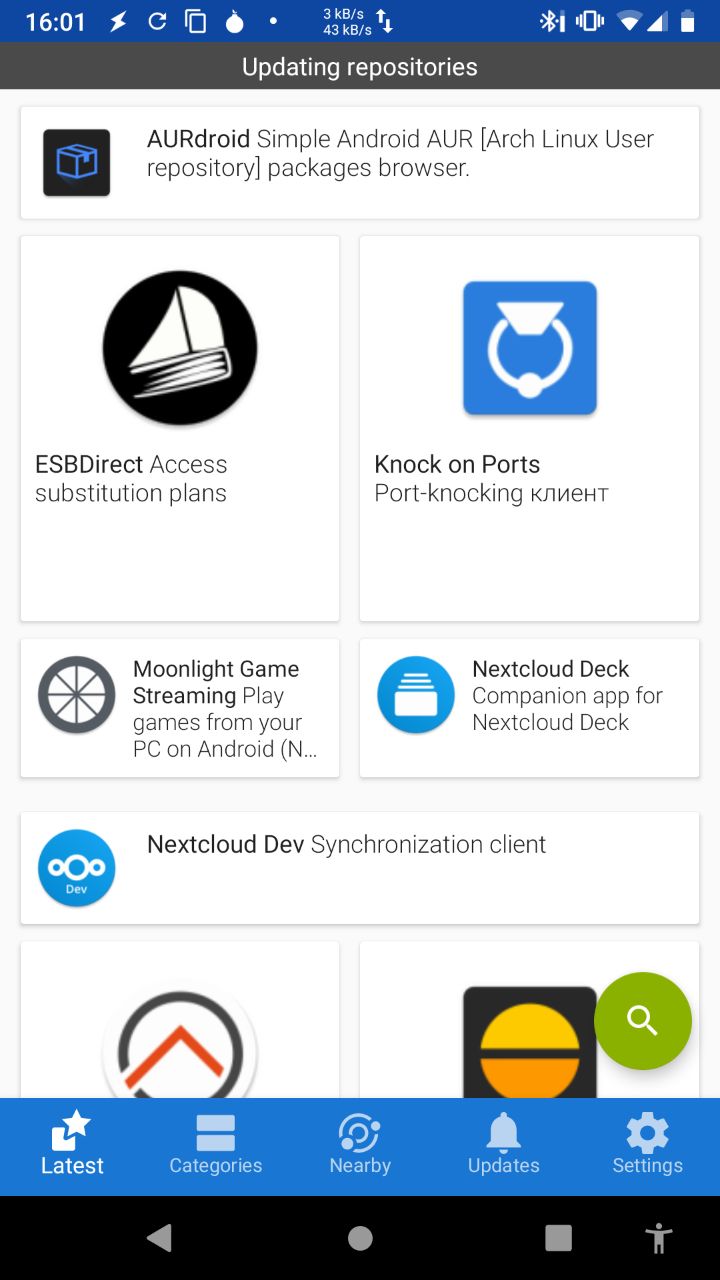View the Knock on Ports app
720x1280 pixels.
pos(529,428)
